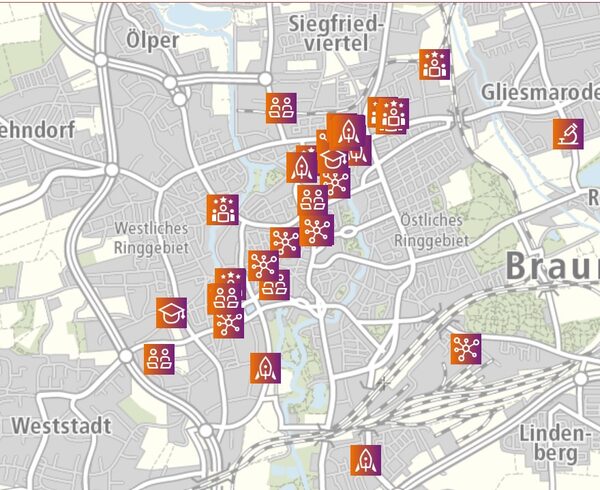Screen dimensions: 600x490
Task: Tap the network marker beside the railway tracks
Action: coord(465,349)
